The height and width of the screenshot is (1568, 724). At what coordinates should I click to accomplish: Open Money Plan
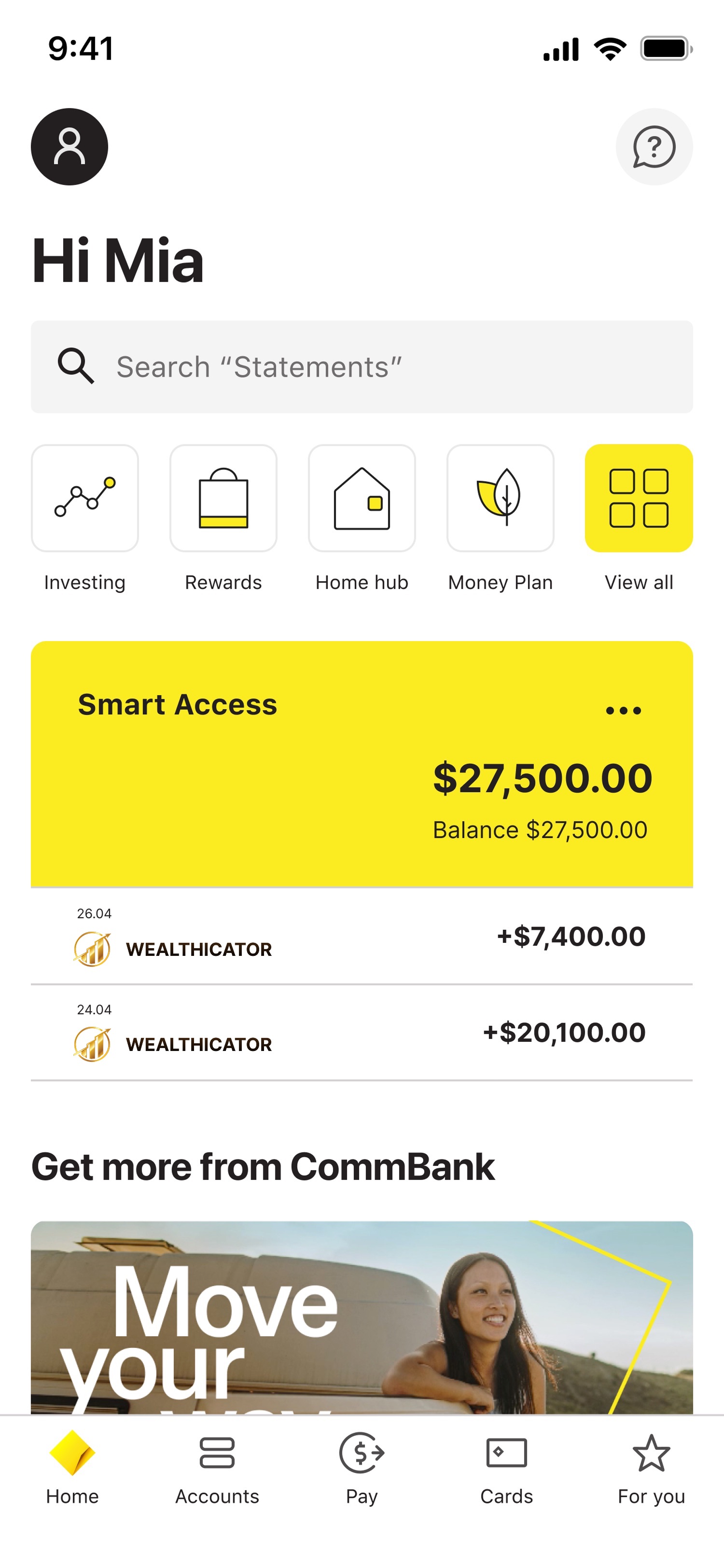tap(500, 499)
